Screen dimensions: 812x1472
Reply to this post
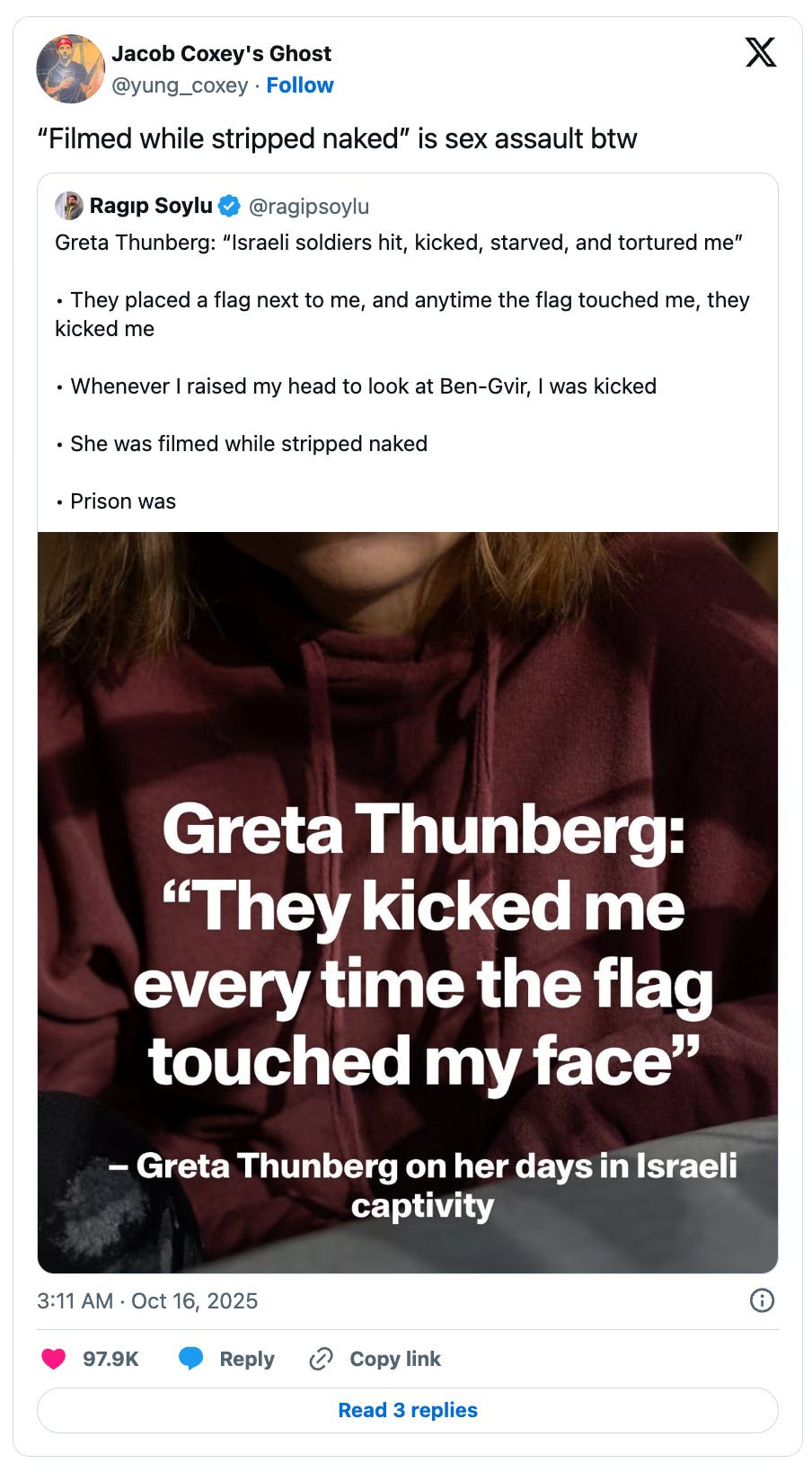pos(227,1359)
